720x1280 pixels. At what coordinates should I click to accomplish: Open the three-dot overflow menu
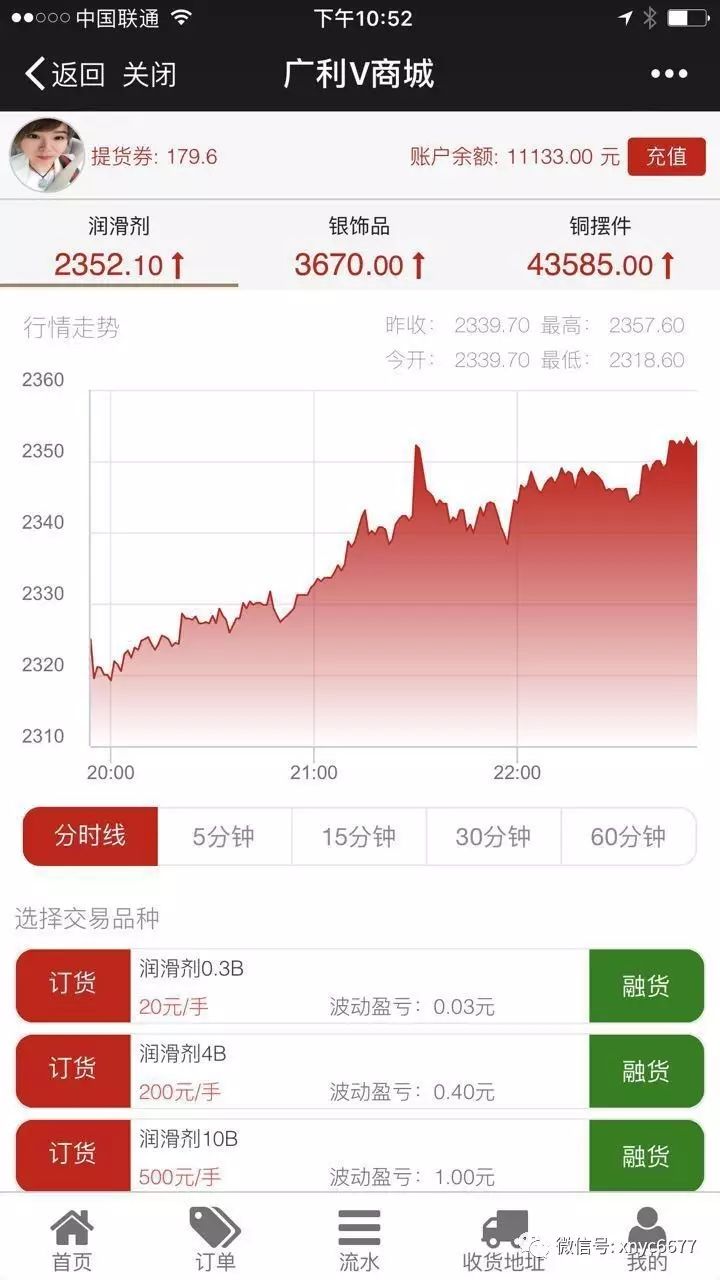669,74
